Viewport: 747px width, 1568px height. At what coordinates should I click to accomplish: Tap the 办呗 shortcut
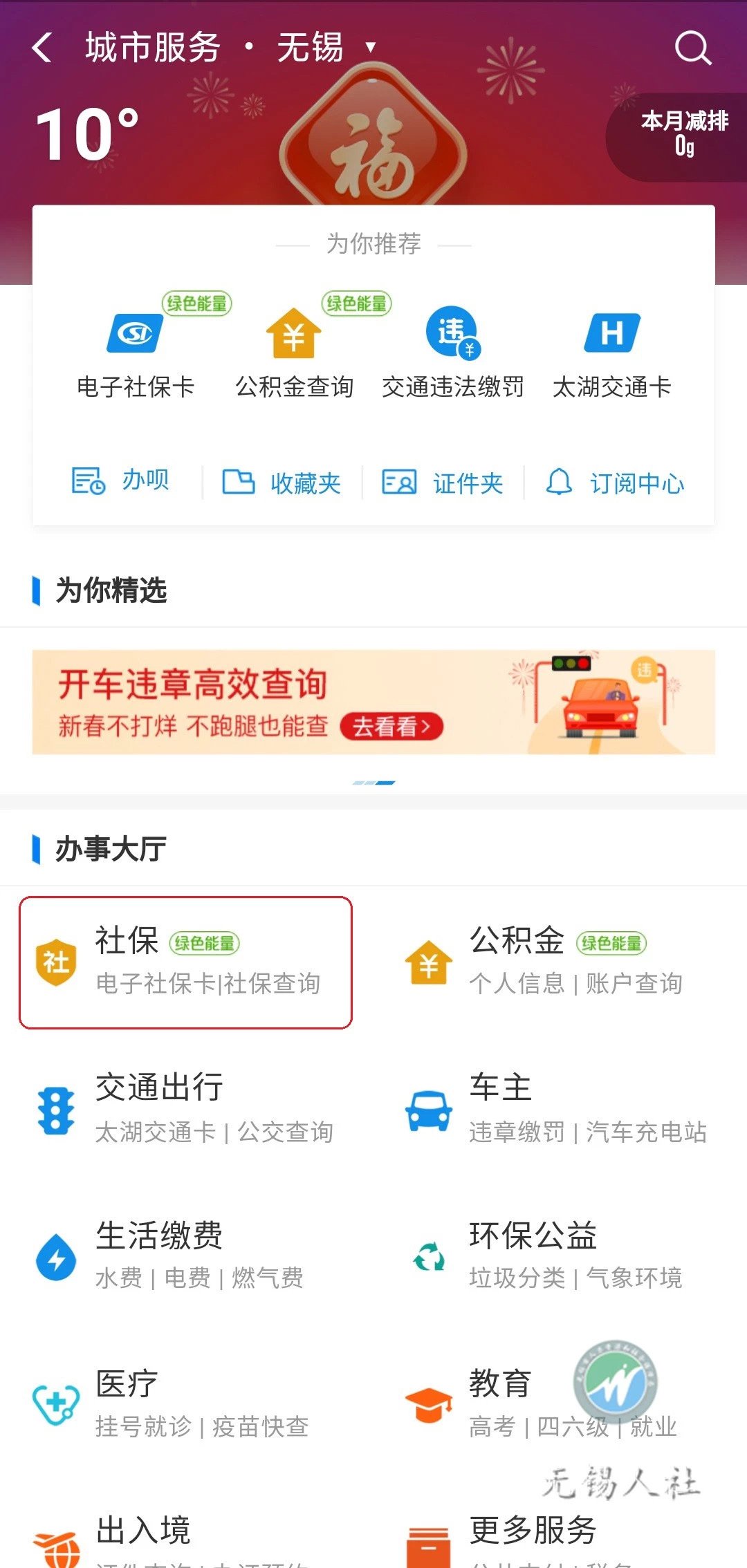pyautogui.click(x=121, y=481)
